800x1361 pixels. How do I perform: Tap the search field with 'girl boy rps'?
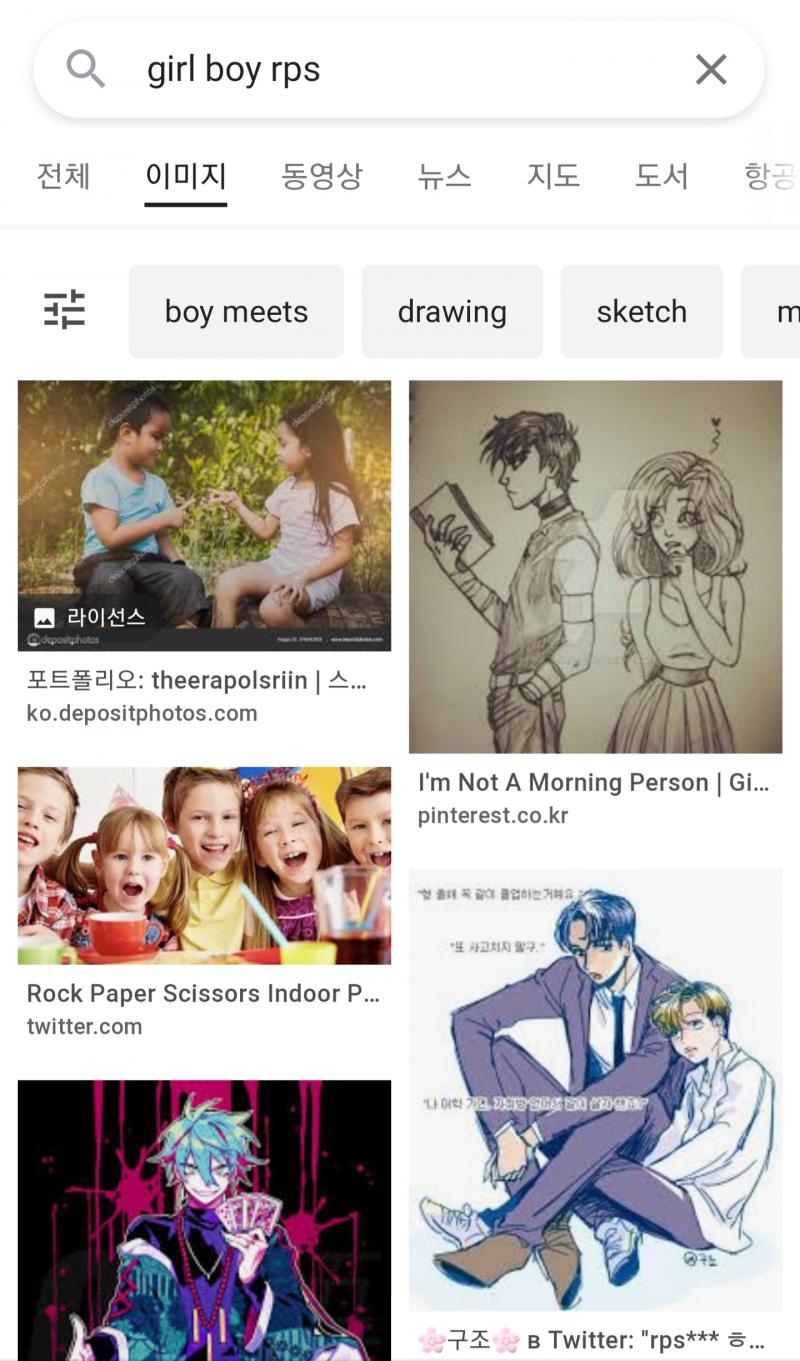(x=399, y=70)
